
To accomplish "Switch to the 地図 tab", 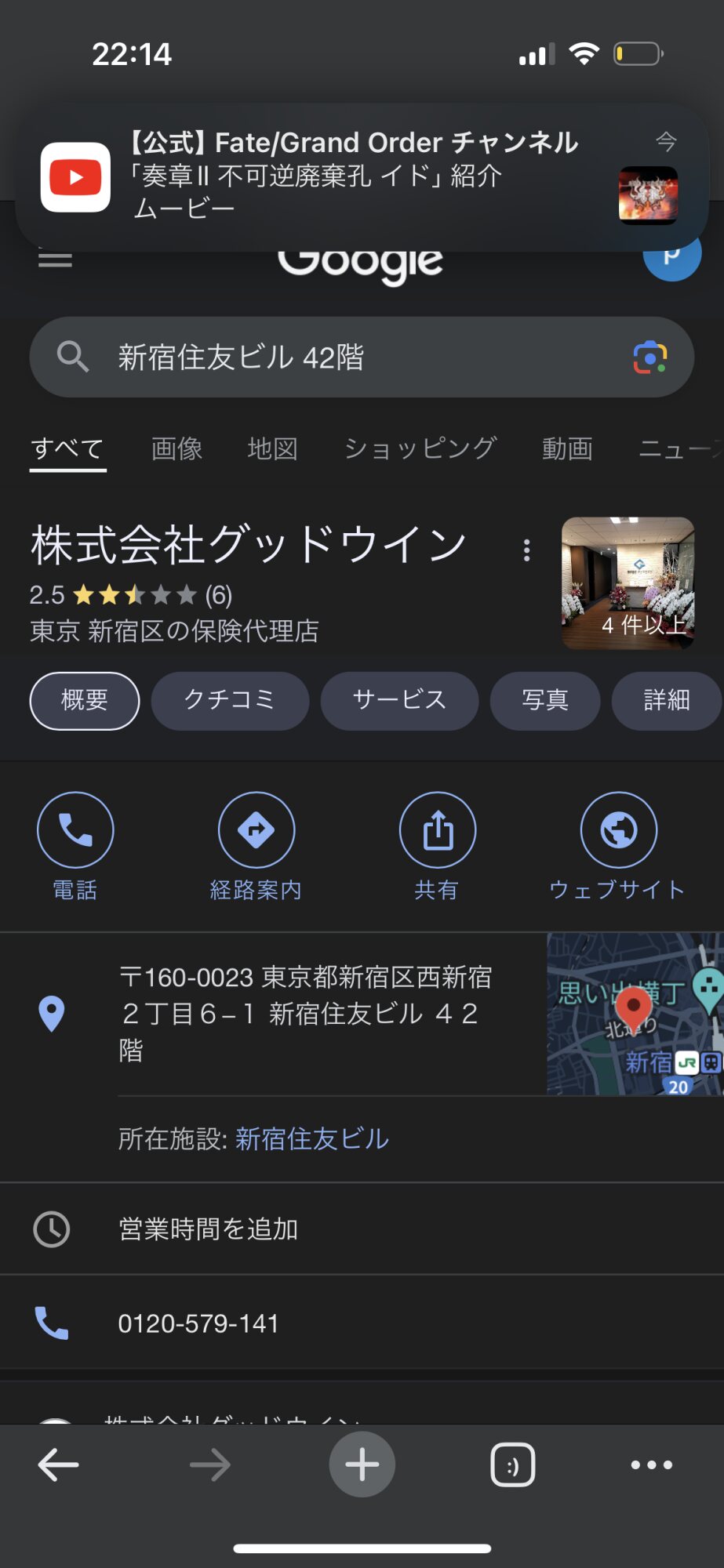I will click(272, 448).
